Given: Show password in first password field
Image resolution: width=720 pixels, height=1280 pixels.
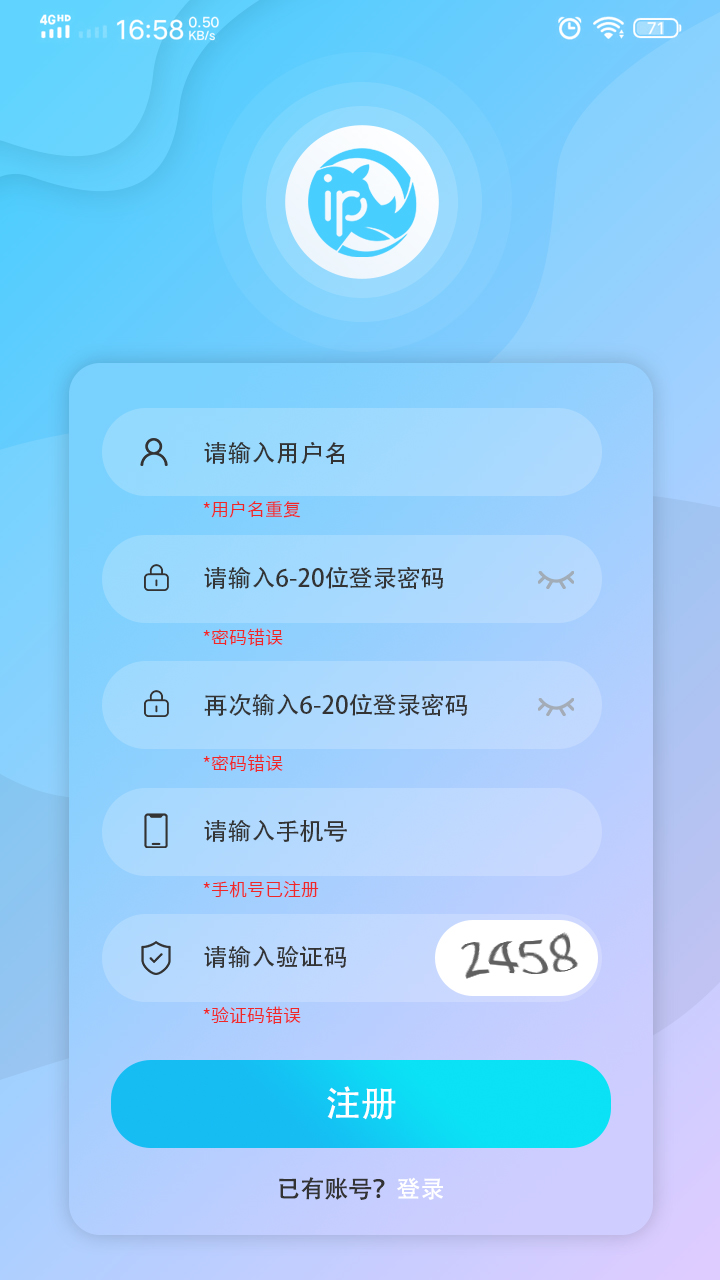Looking at the screenshot, I should [556, 579].
